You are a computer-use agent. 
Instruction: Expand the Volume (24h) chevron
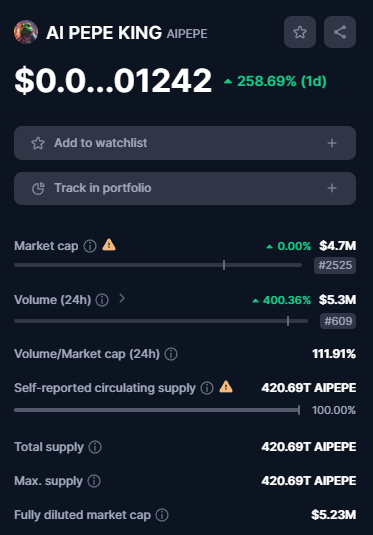[122, 299]
